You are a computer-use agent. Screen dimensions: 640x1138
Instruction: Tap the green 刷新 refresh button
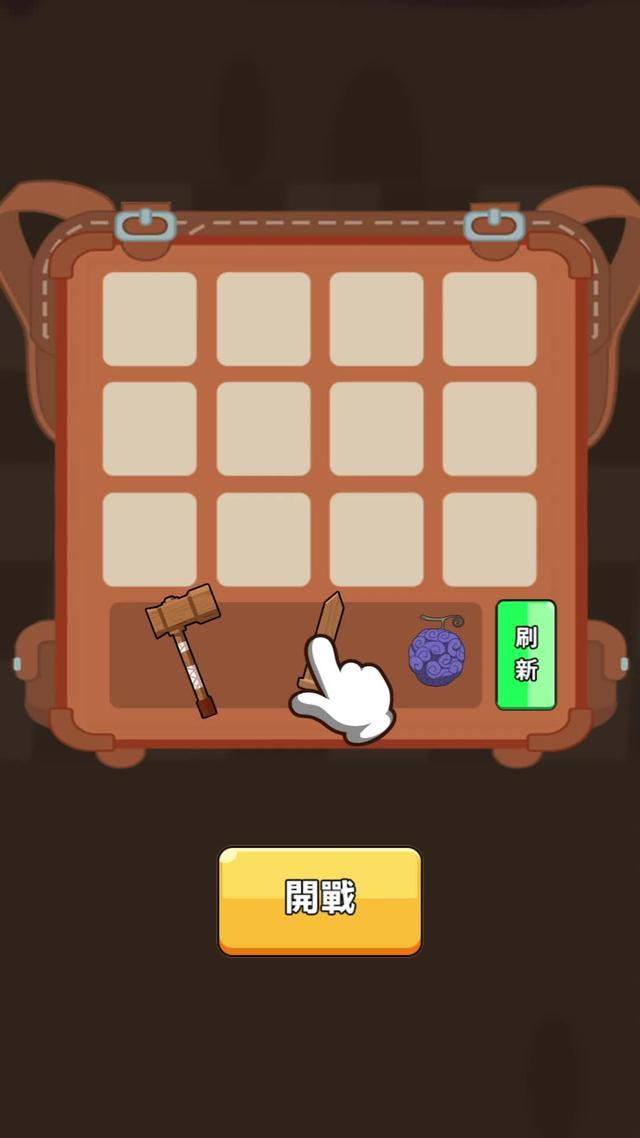[526, 655]
